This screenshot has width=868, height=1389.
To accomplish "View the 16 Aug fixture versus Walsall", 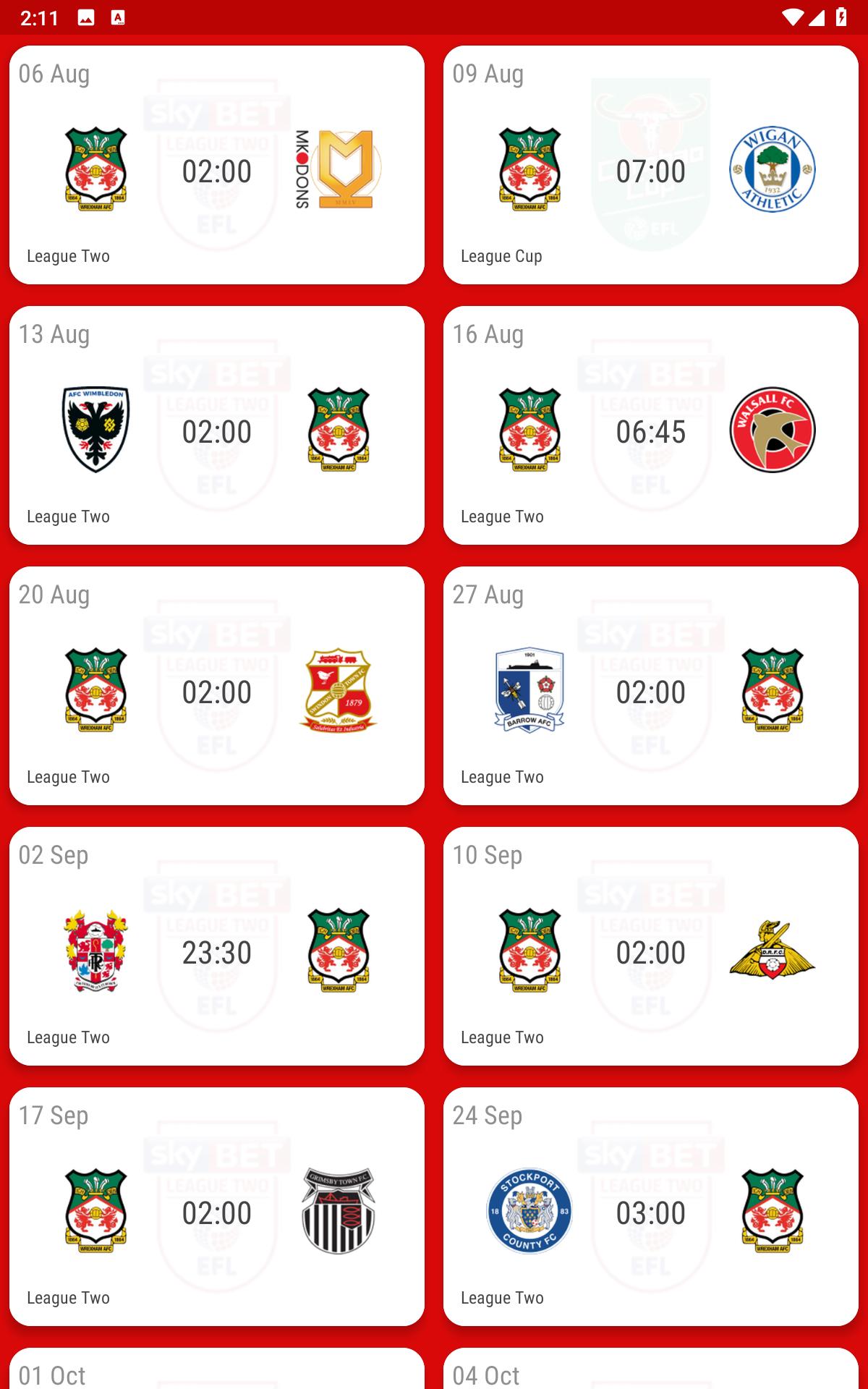I will click(x=651, y=425).
